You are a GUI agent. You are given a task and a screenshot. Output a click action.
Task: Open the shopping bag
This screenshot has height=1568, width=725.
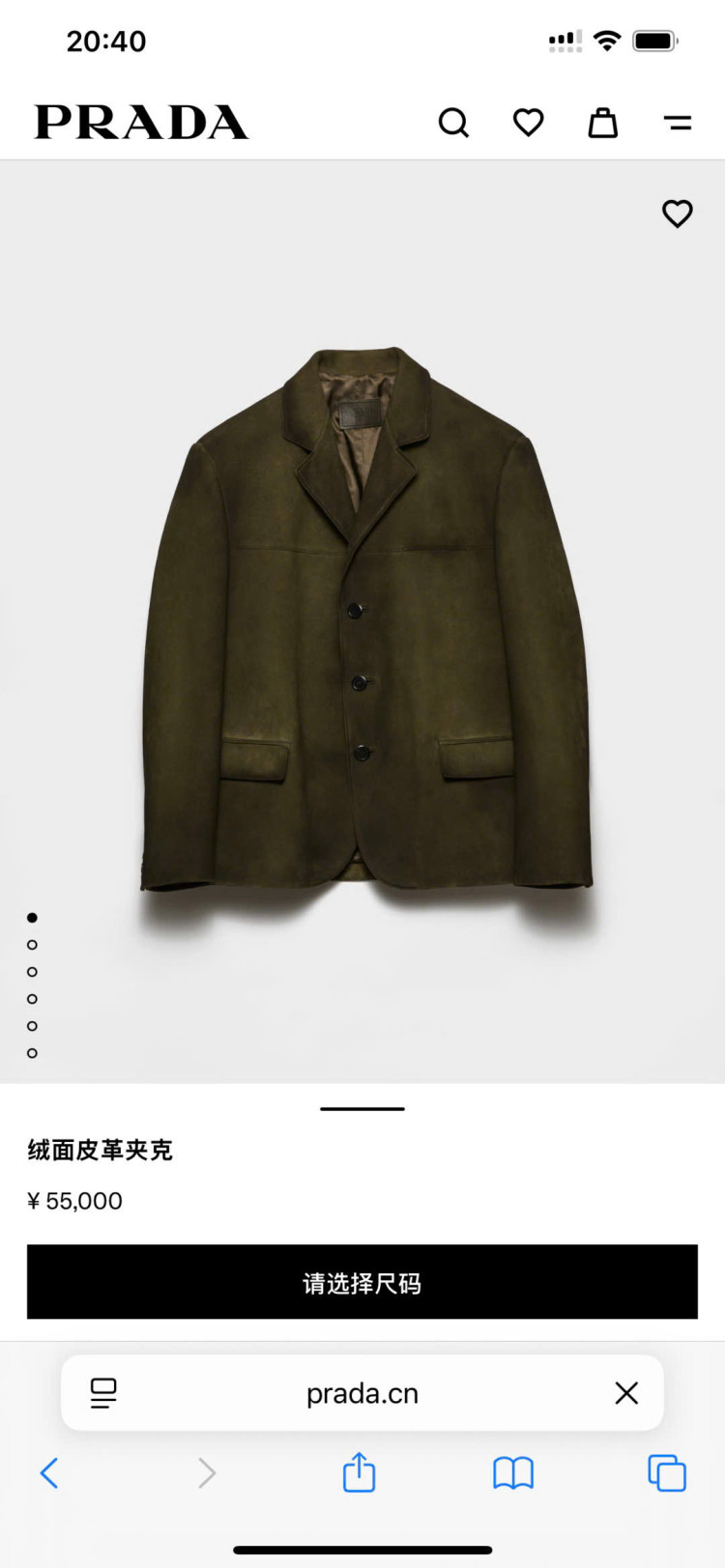[x=603, y=123]
